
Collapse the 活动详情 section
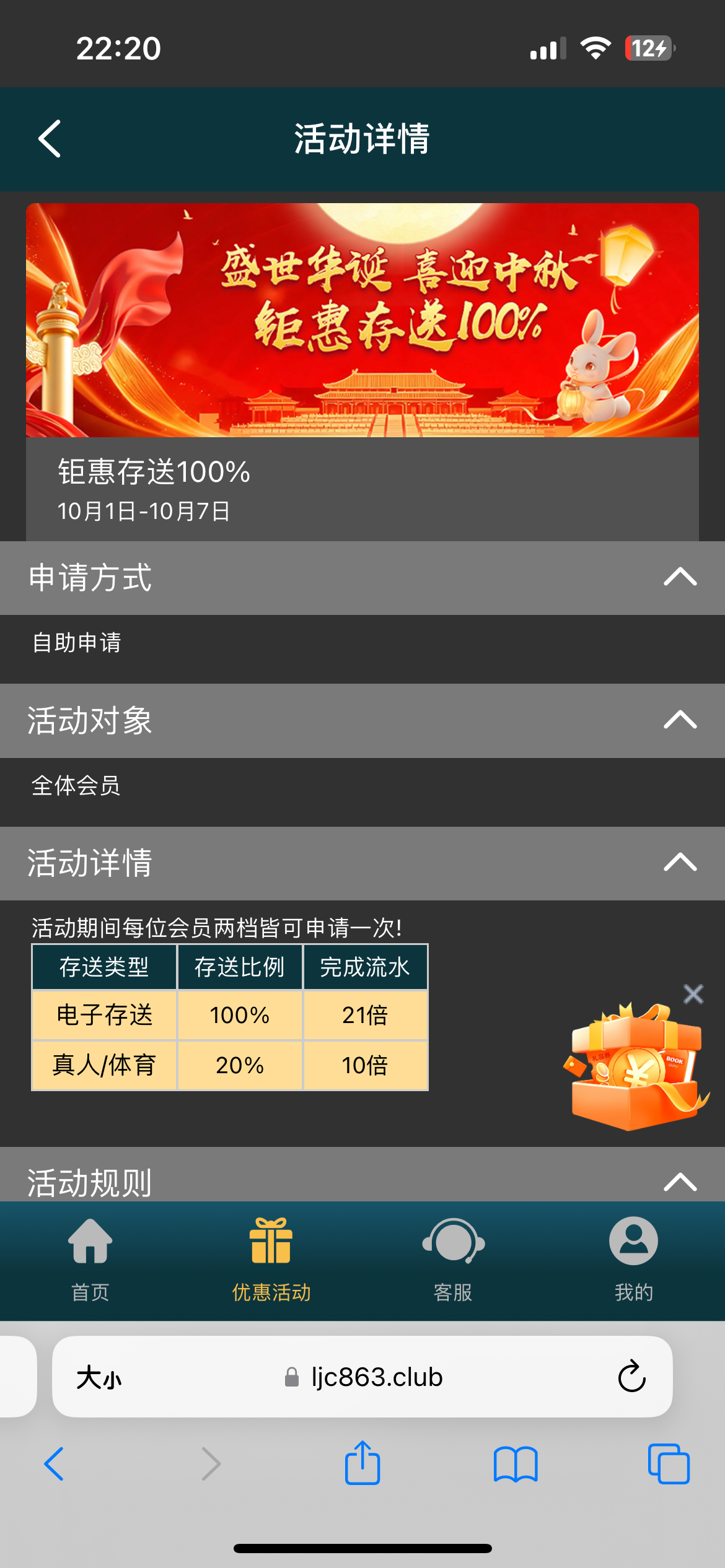(680, 862)
